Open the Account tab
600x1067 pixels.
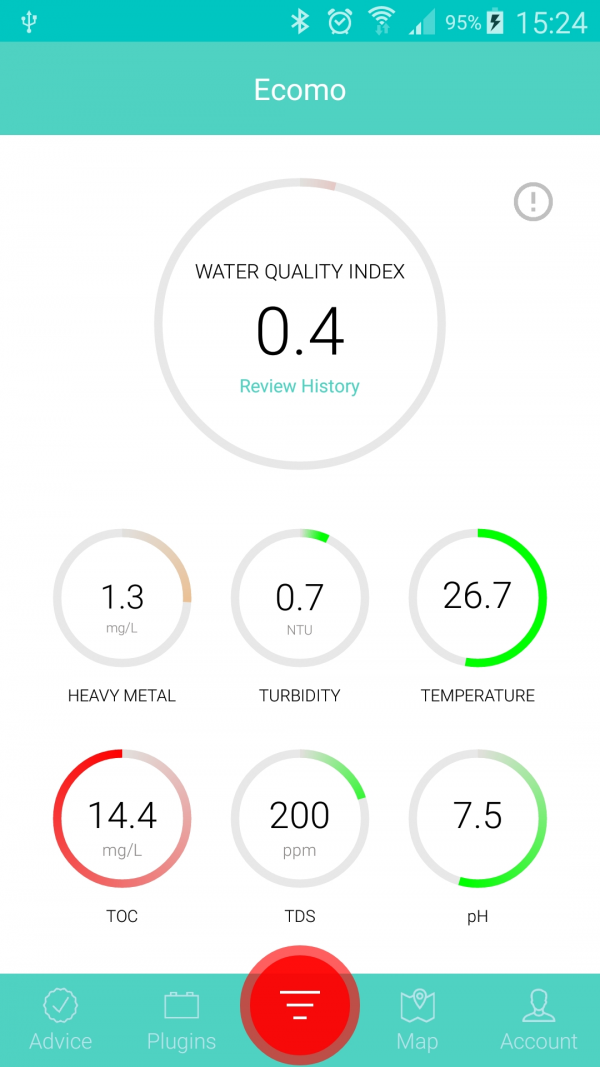(539, 1020)
